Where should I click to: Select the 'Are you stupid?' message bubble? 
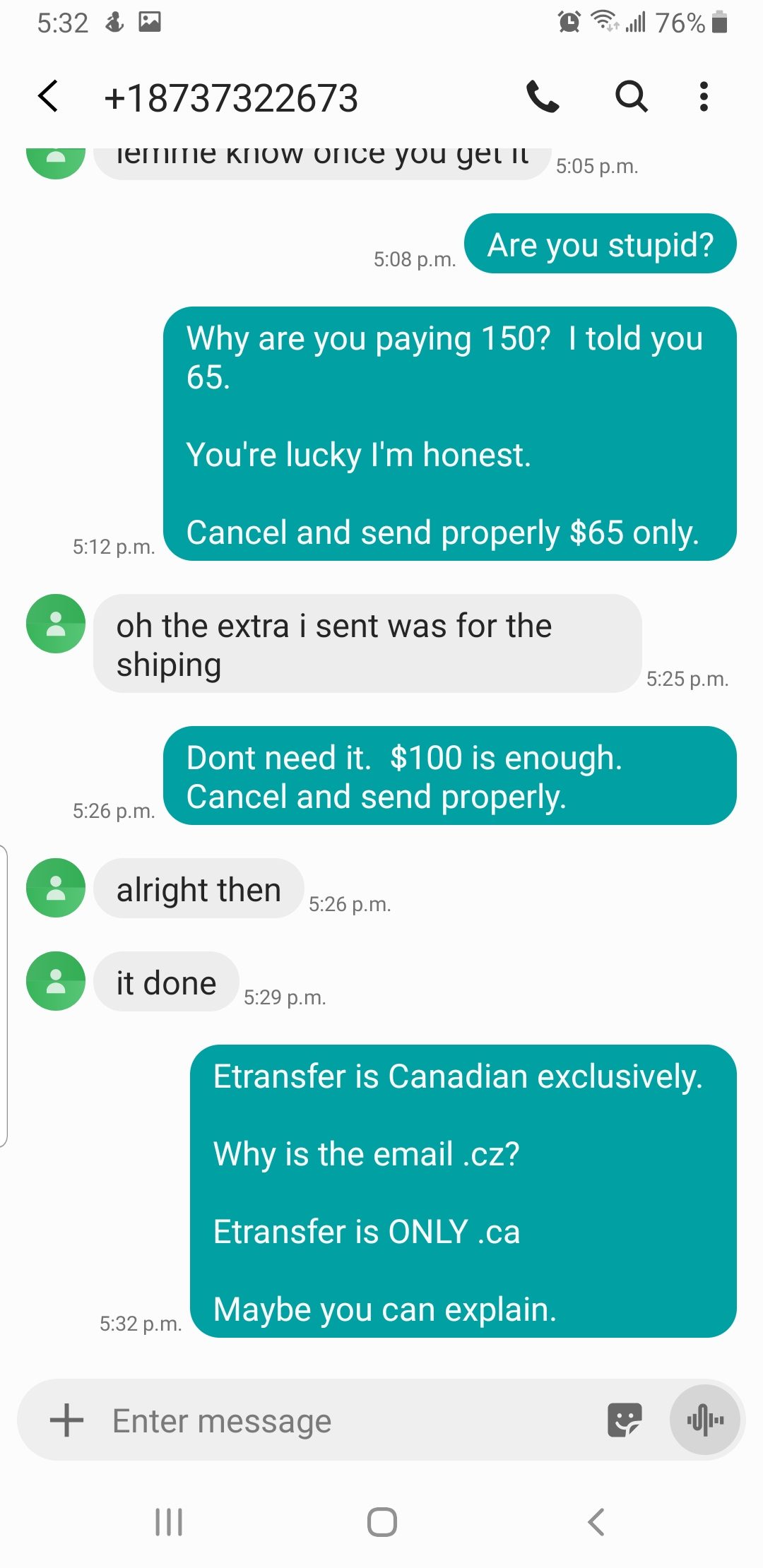[x=601, y=244]
